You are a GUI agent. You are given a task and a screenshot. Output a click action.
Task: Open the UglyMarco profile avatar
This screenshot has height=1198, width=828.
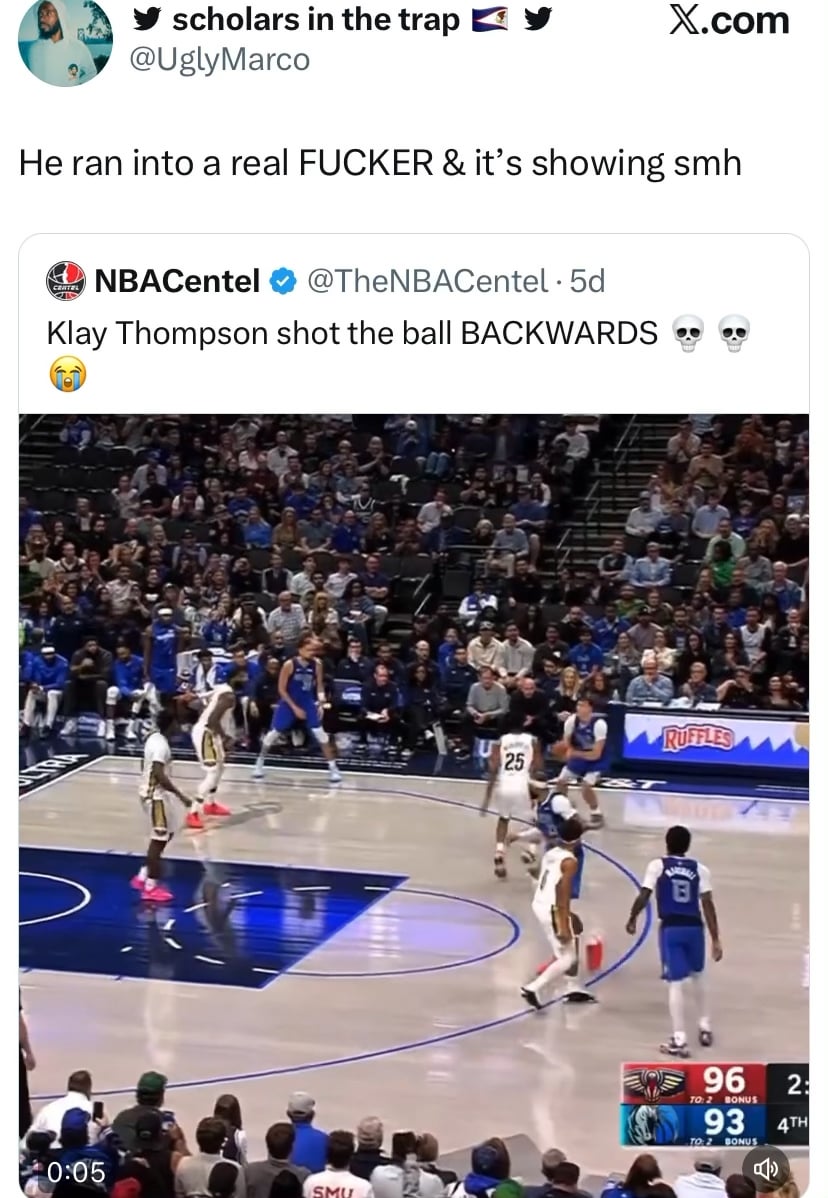pos(65,41)
